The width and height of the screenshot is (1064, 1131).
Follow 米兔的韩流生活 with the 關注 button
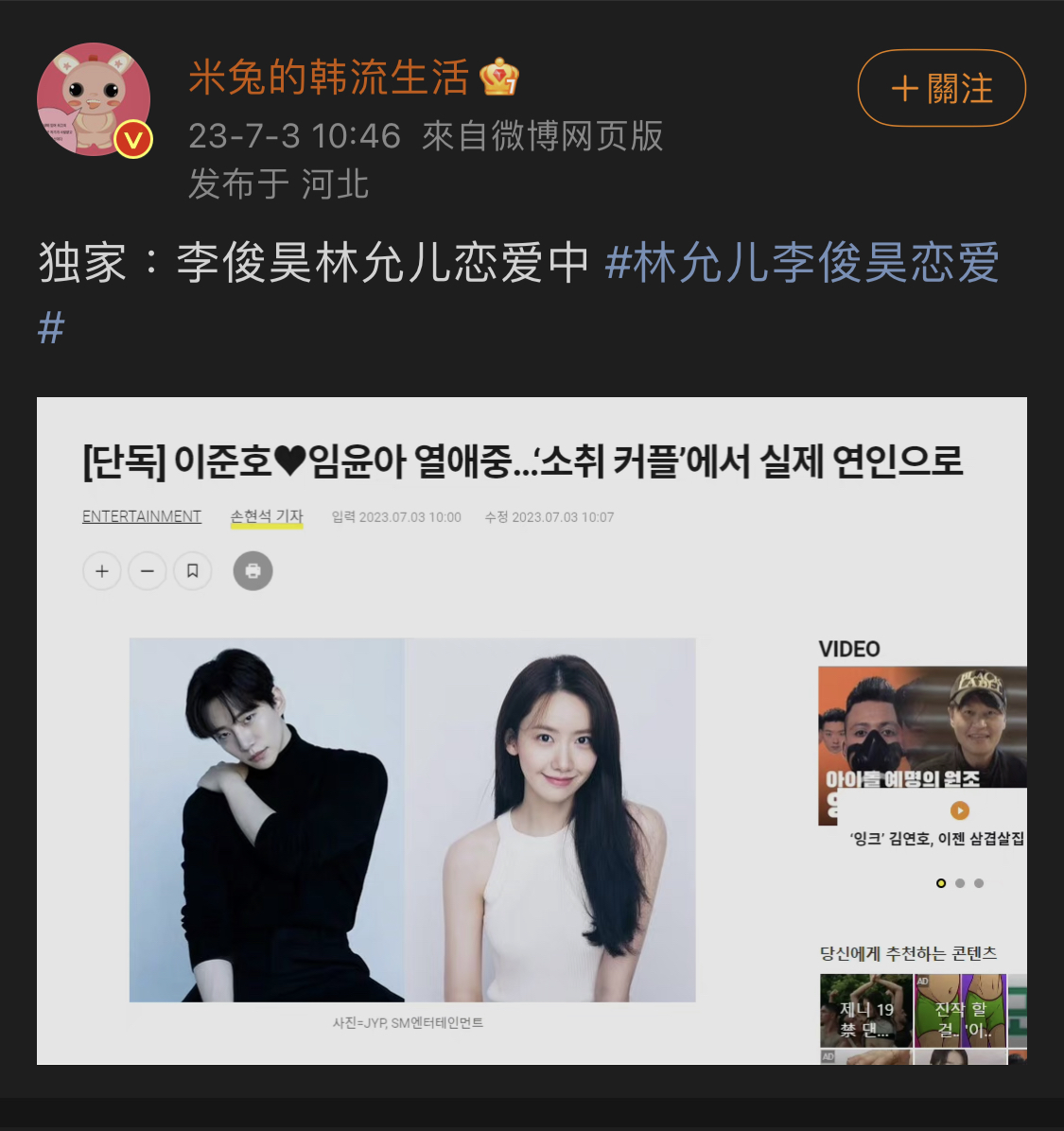(x=941, y=88)
